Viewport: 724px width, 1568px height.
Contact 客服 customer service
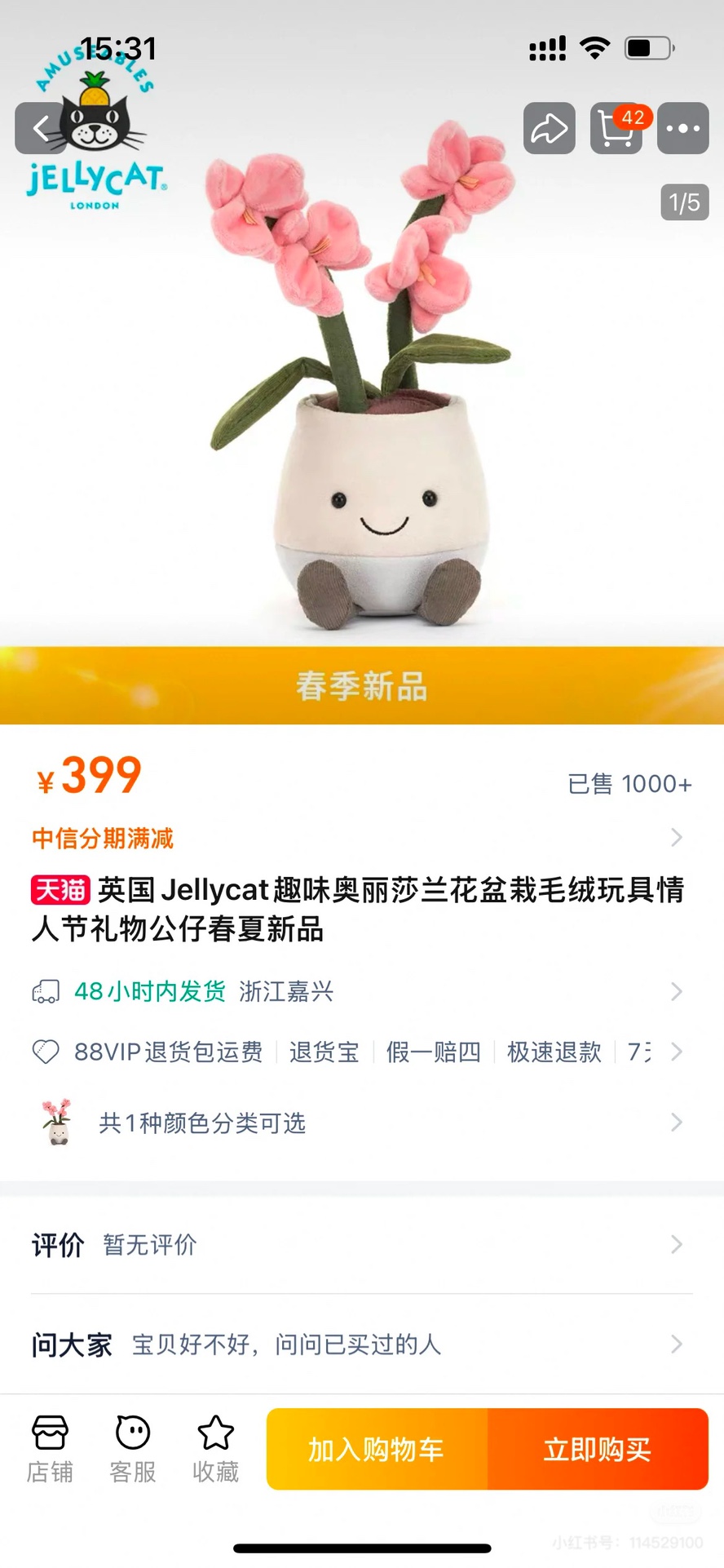pos(133,1448)
